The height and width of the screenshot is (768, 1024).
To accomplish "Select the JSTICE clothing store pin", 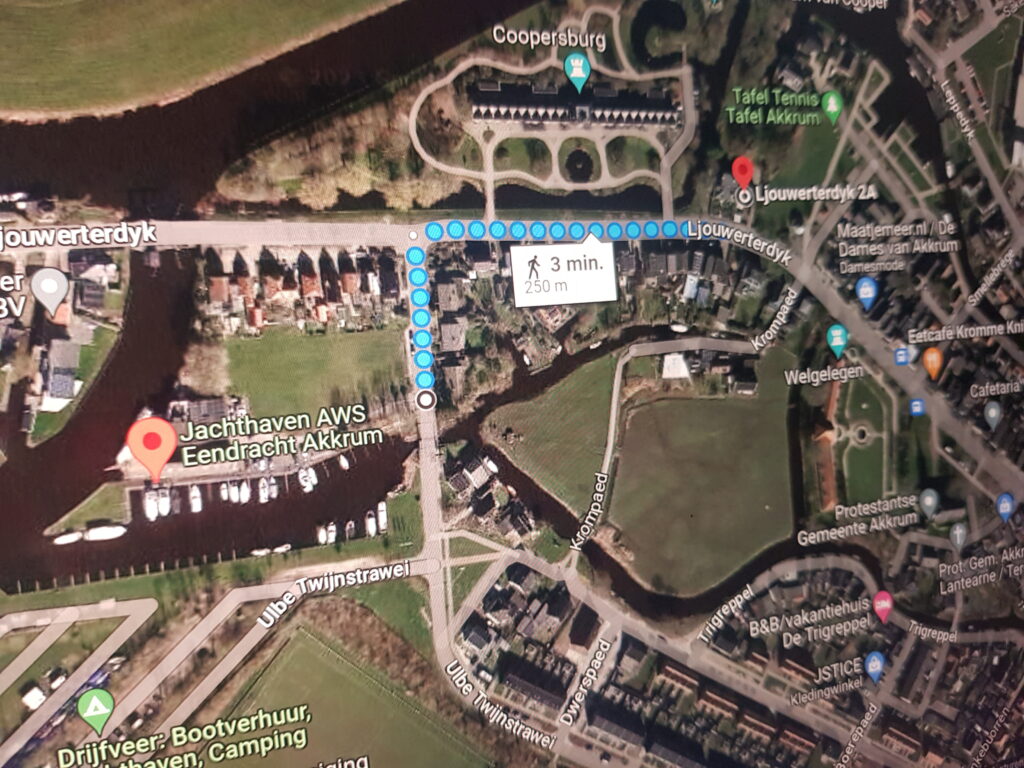I will pyautogui.click(x=875, y=663).
